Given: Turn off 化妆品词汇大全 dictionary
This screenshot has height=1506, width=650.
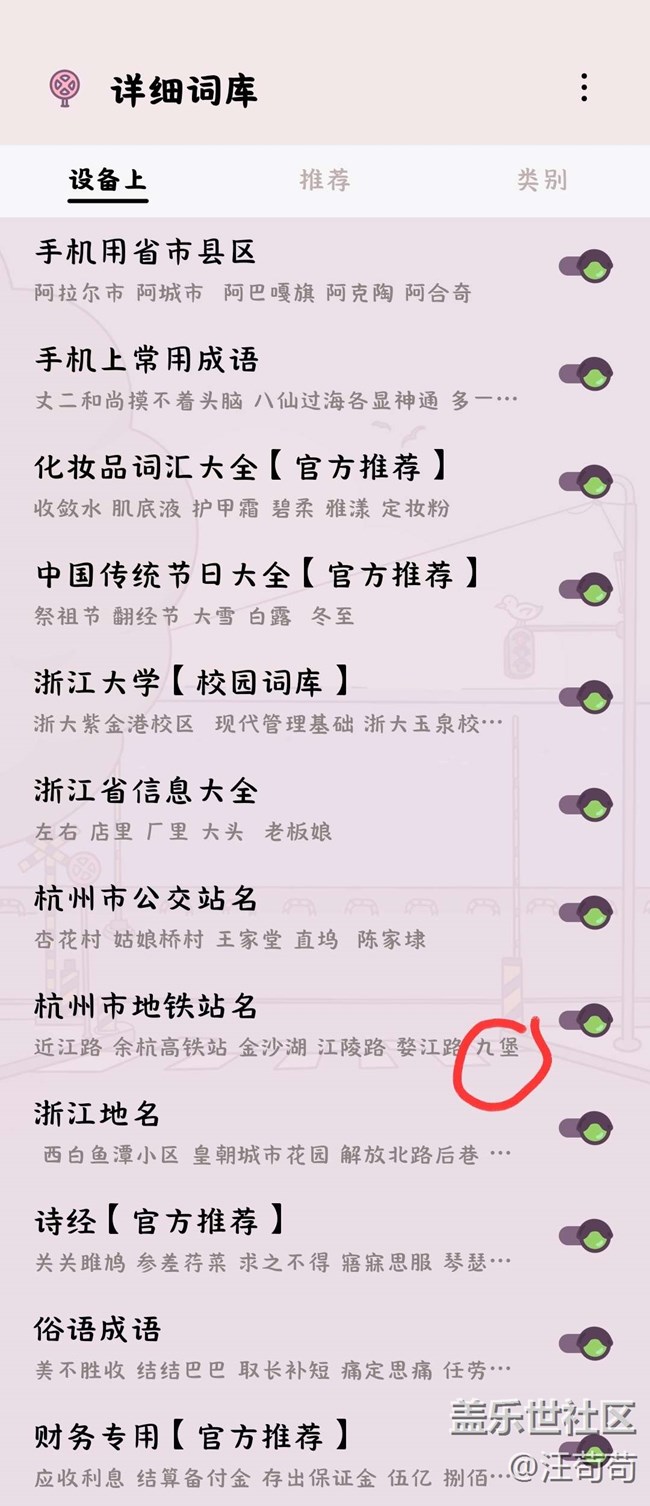Looking at the screenshot, I should click(586, 482).
